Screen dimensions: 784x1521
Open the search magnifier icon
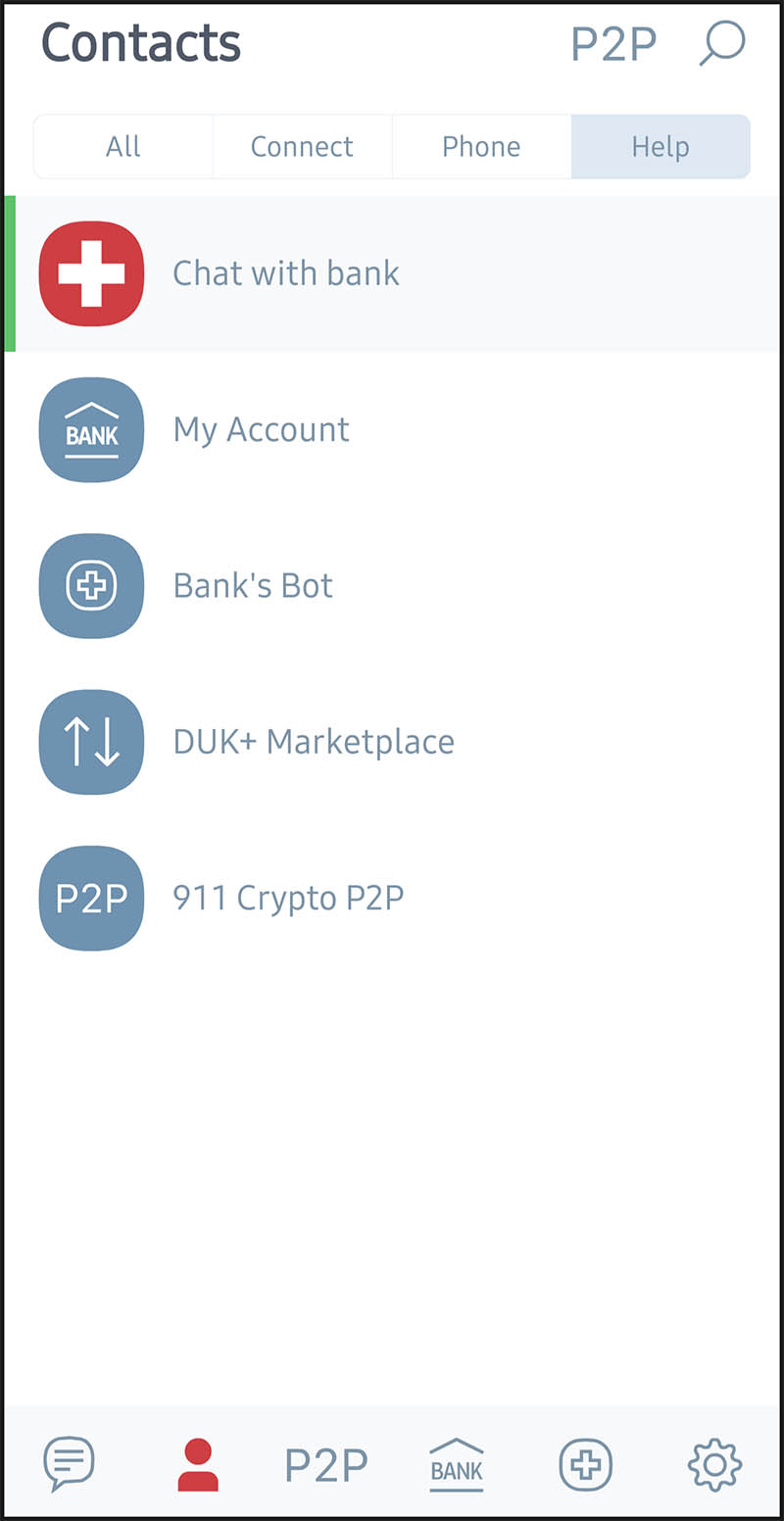coord(722,44)
